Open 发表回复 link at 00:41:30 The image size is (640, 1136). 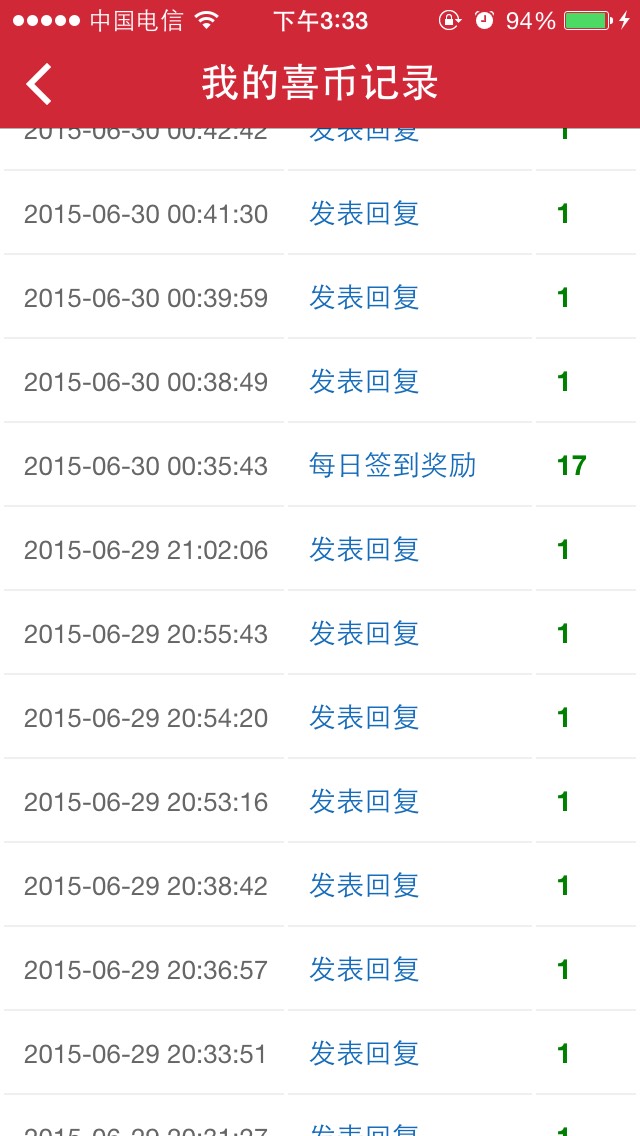[x=364, y=214]
